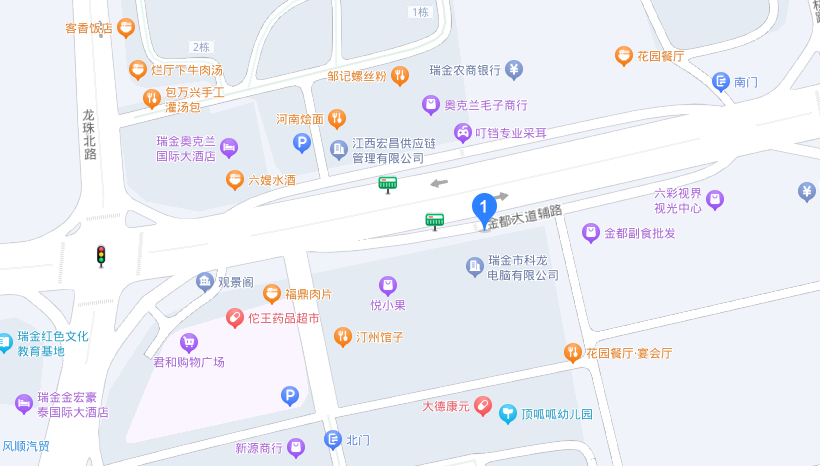Screen dimensions: 820x466
Task: Open parking marker next to 河南烩面
Action: (301, 144)
